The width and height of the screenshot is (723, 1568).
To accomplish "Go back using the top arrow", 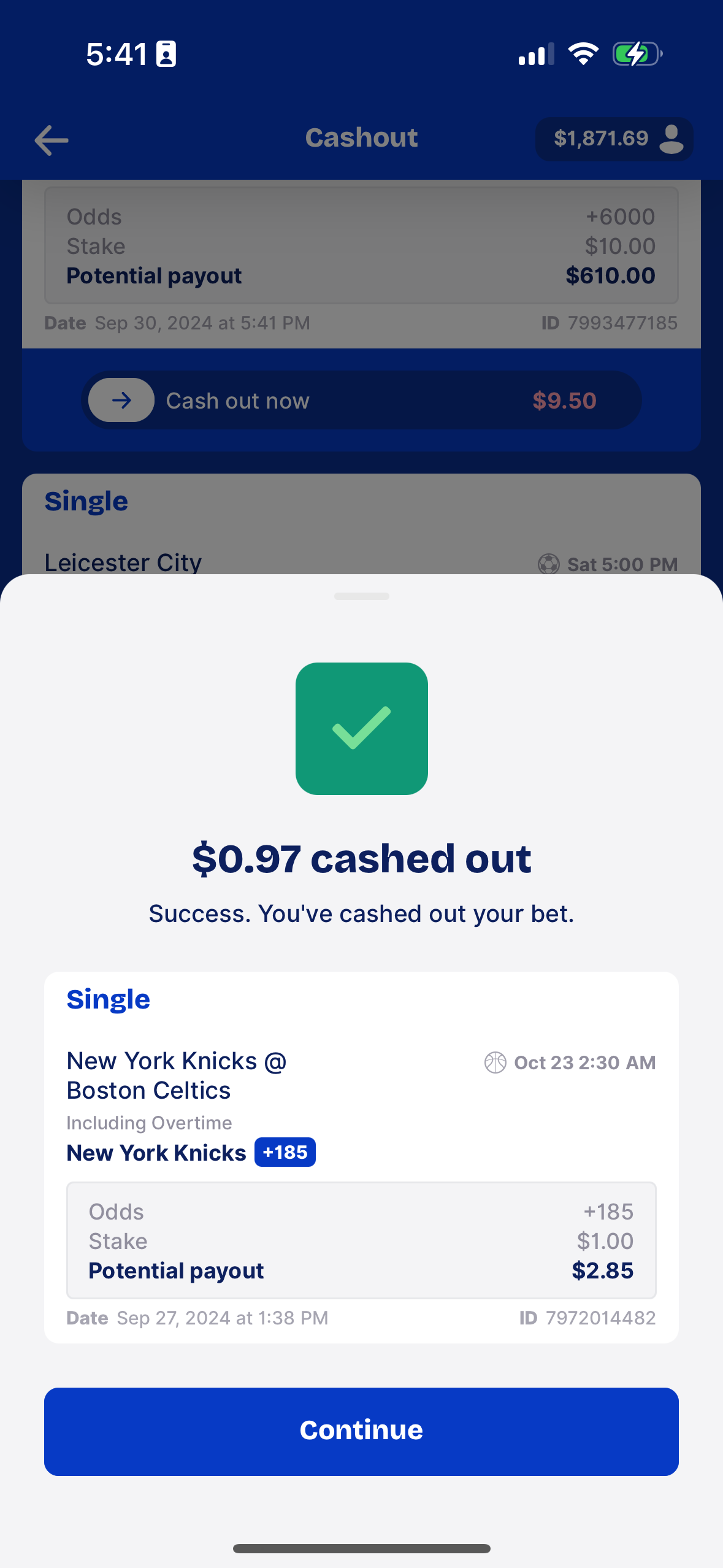I will point(52,140).
